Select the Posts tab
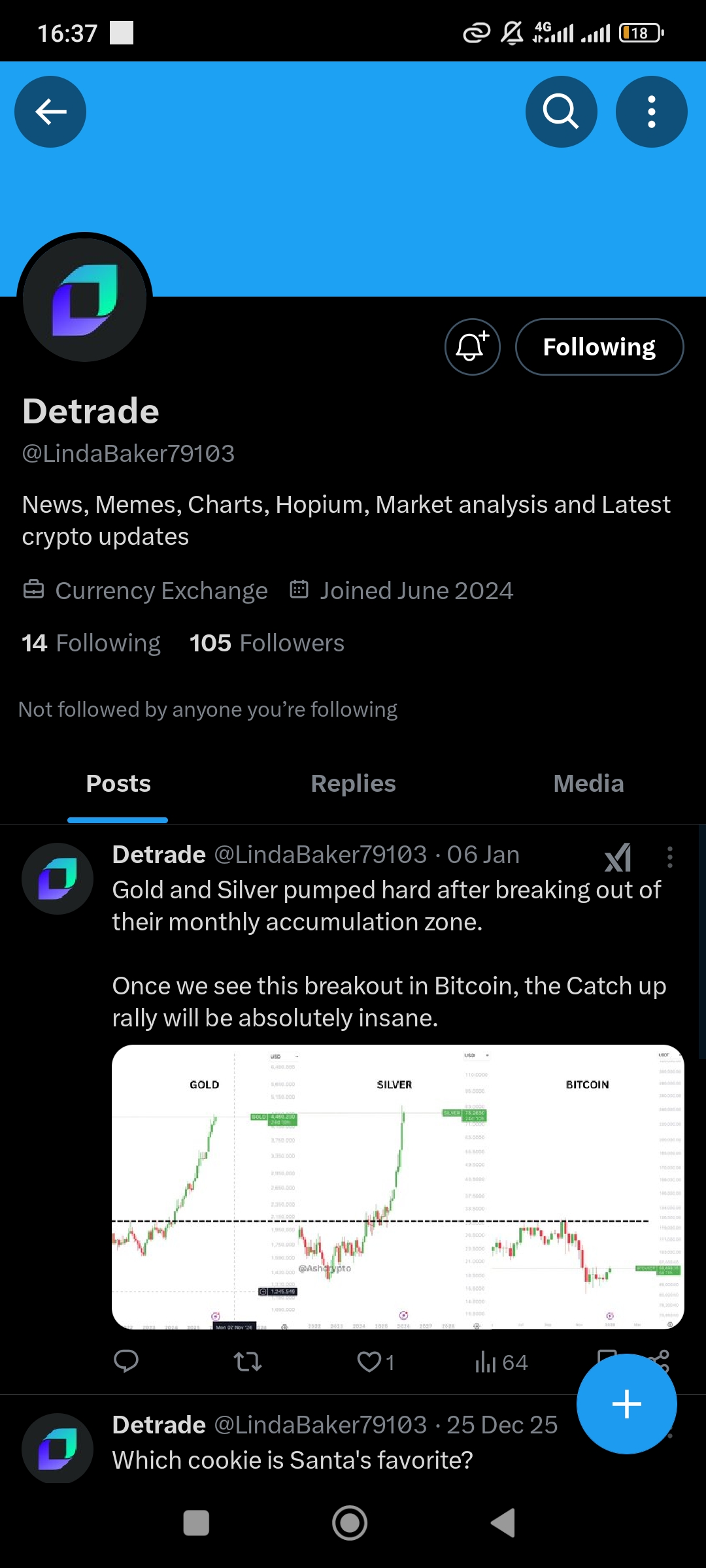The height and width of the screenshot is (1568, 706). pos(118,783)
